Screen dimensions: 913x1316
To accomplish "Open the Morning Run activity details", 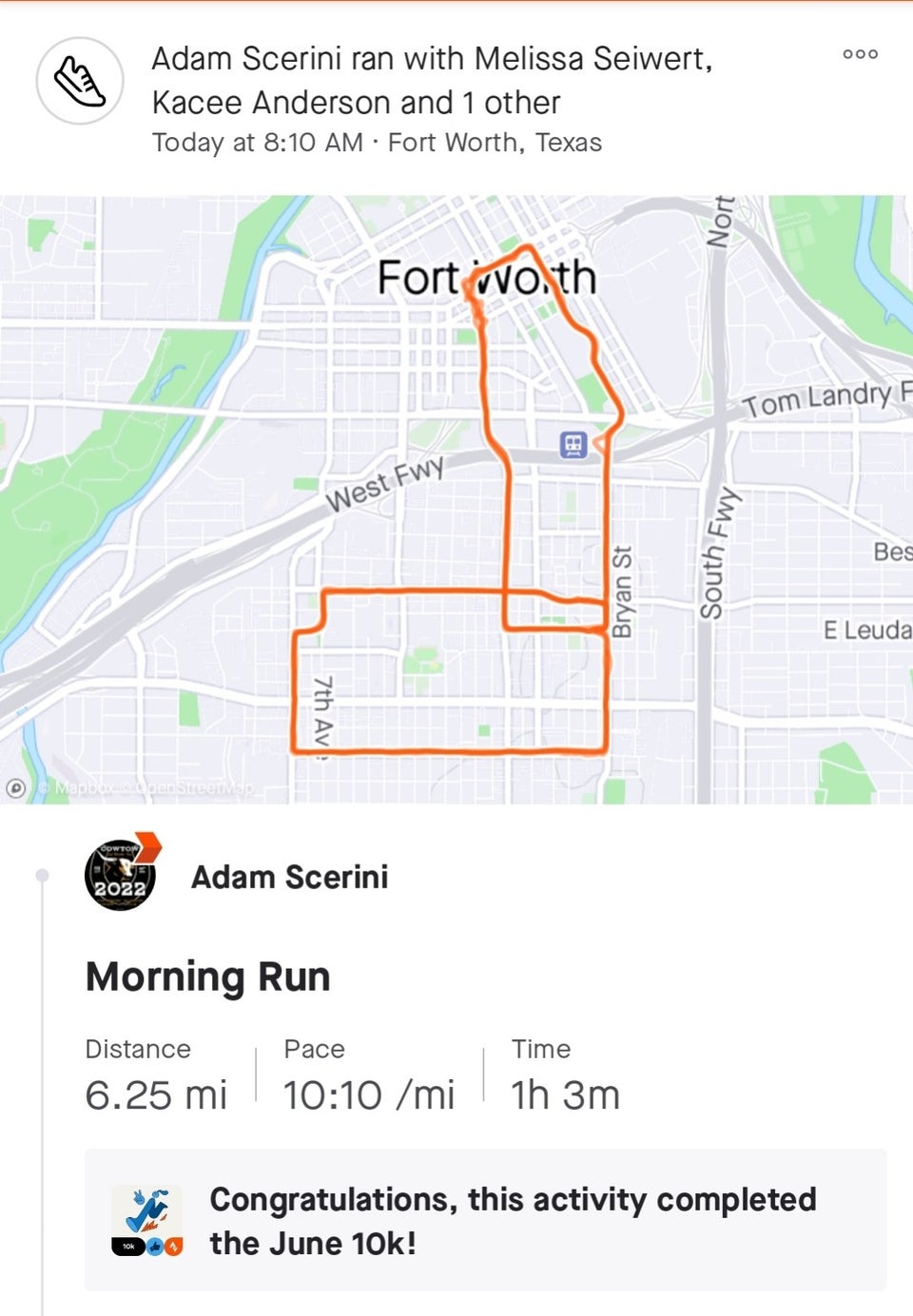I will pyautogui.click(x=208, y=977).
